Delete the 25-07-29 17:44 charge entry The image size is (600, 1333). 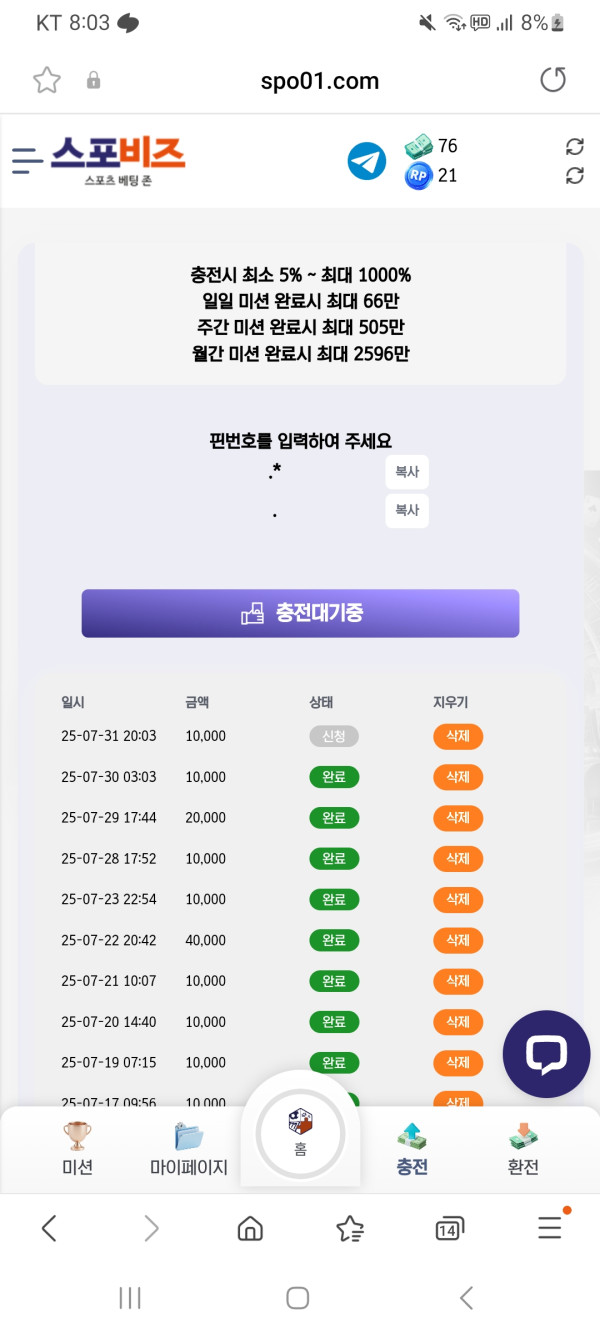click(457, 818)
